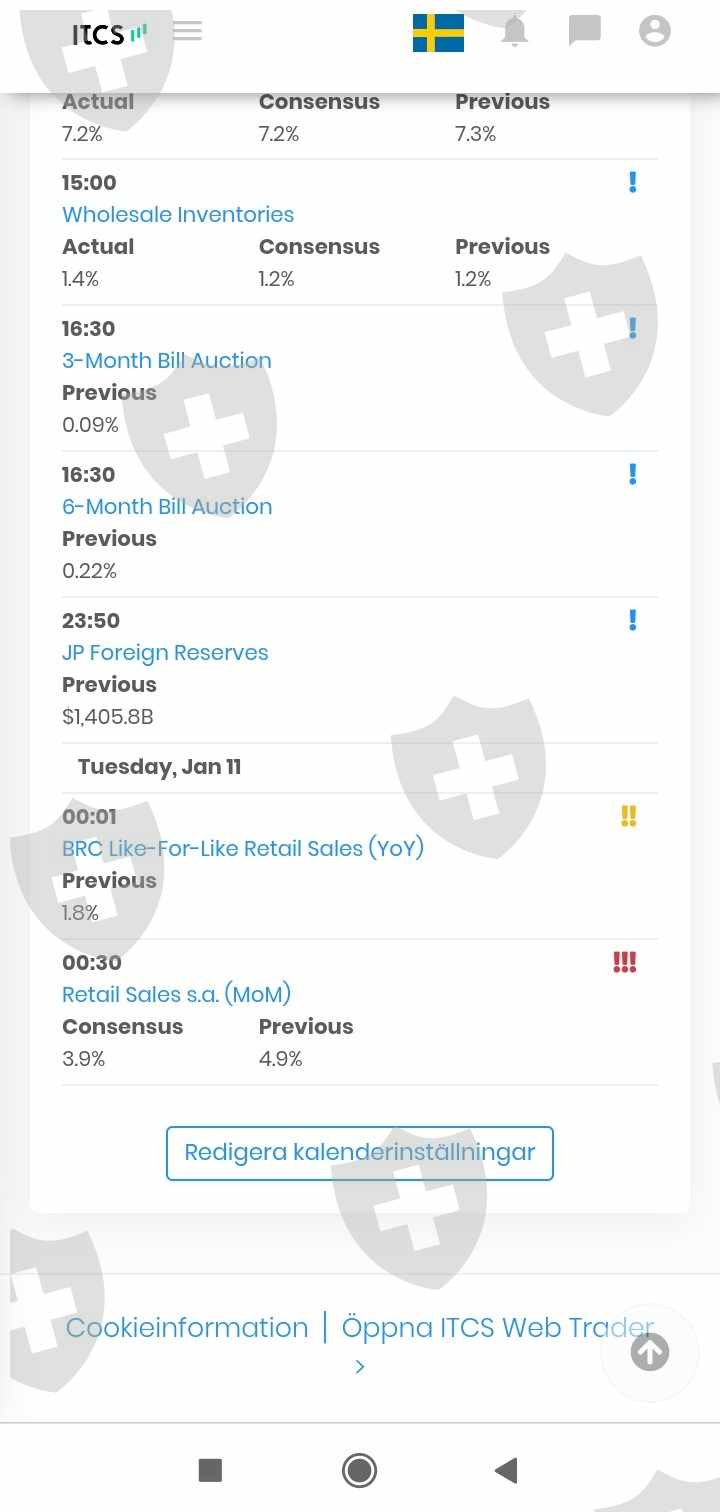Open the hamburger menu

[187, 31]
